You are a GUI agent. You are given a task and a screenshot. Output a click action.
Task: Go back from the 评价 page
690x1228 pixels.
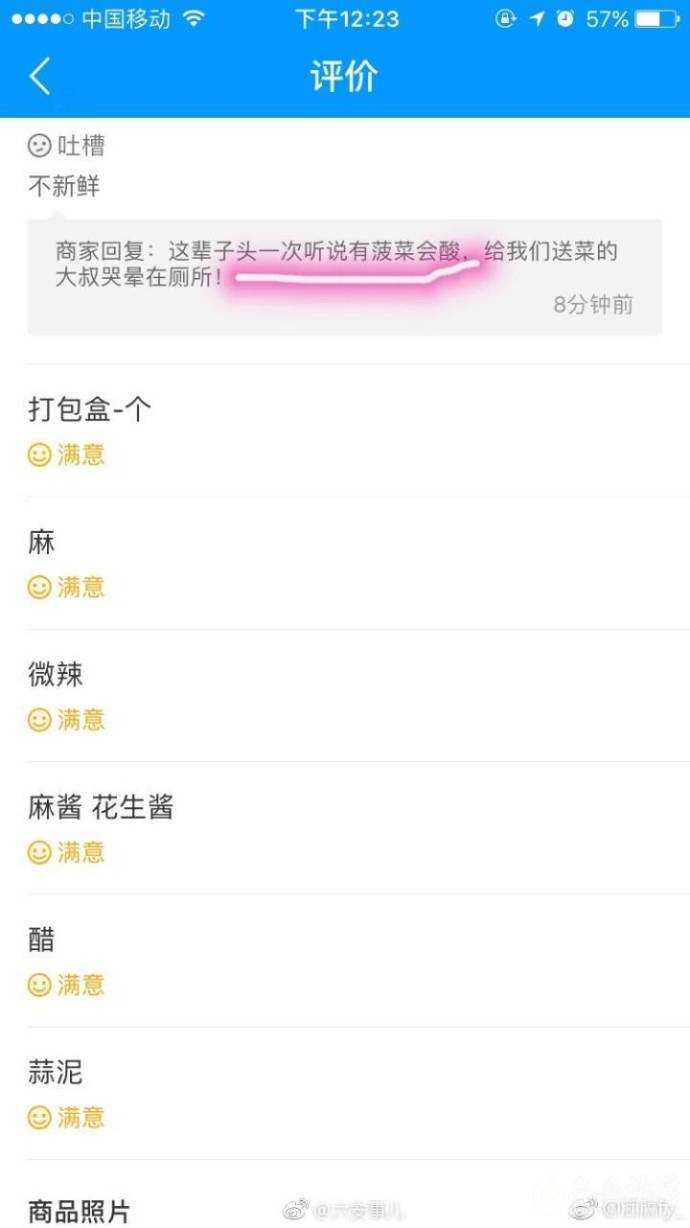pos(40,76)
